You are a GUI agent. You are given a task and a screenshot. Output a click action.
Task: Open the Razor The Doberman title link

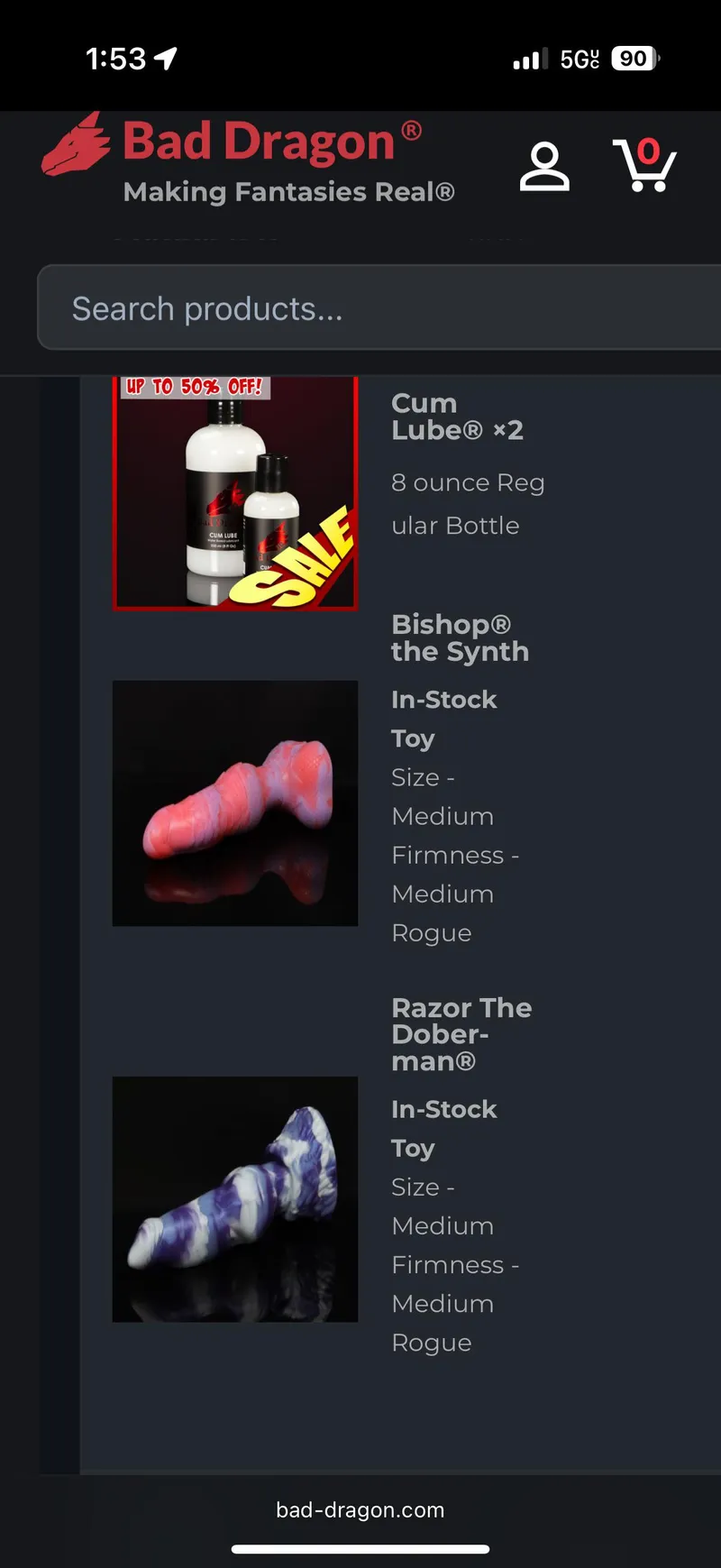pyautogui.click(x=461, y=1033)
